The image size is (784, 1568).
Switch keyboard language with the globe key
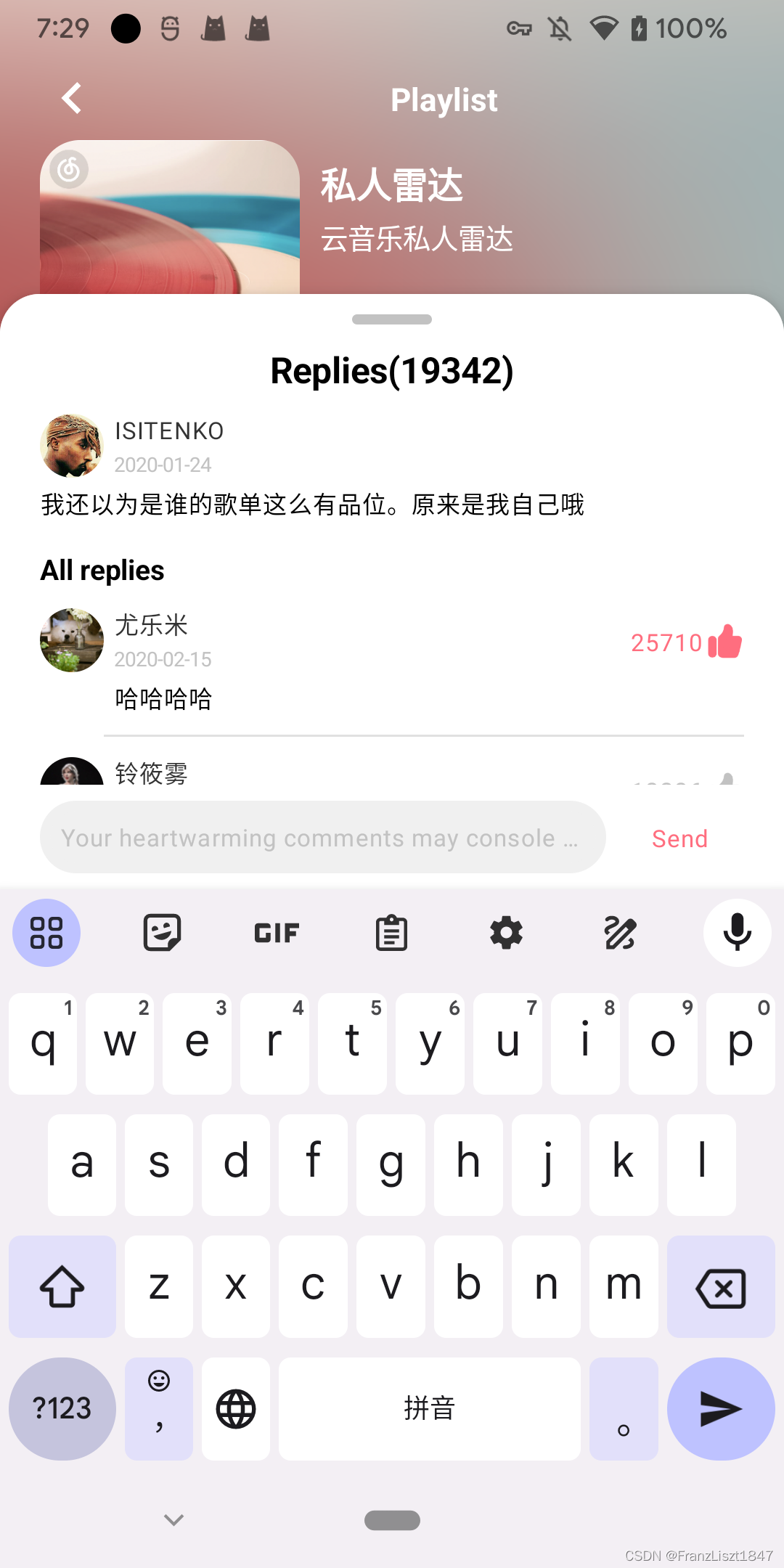click(x=236, y=1409)
